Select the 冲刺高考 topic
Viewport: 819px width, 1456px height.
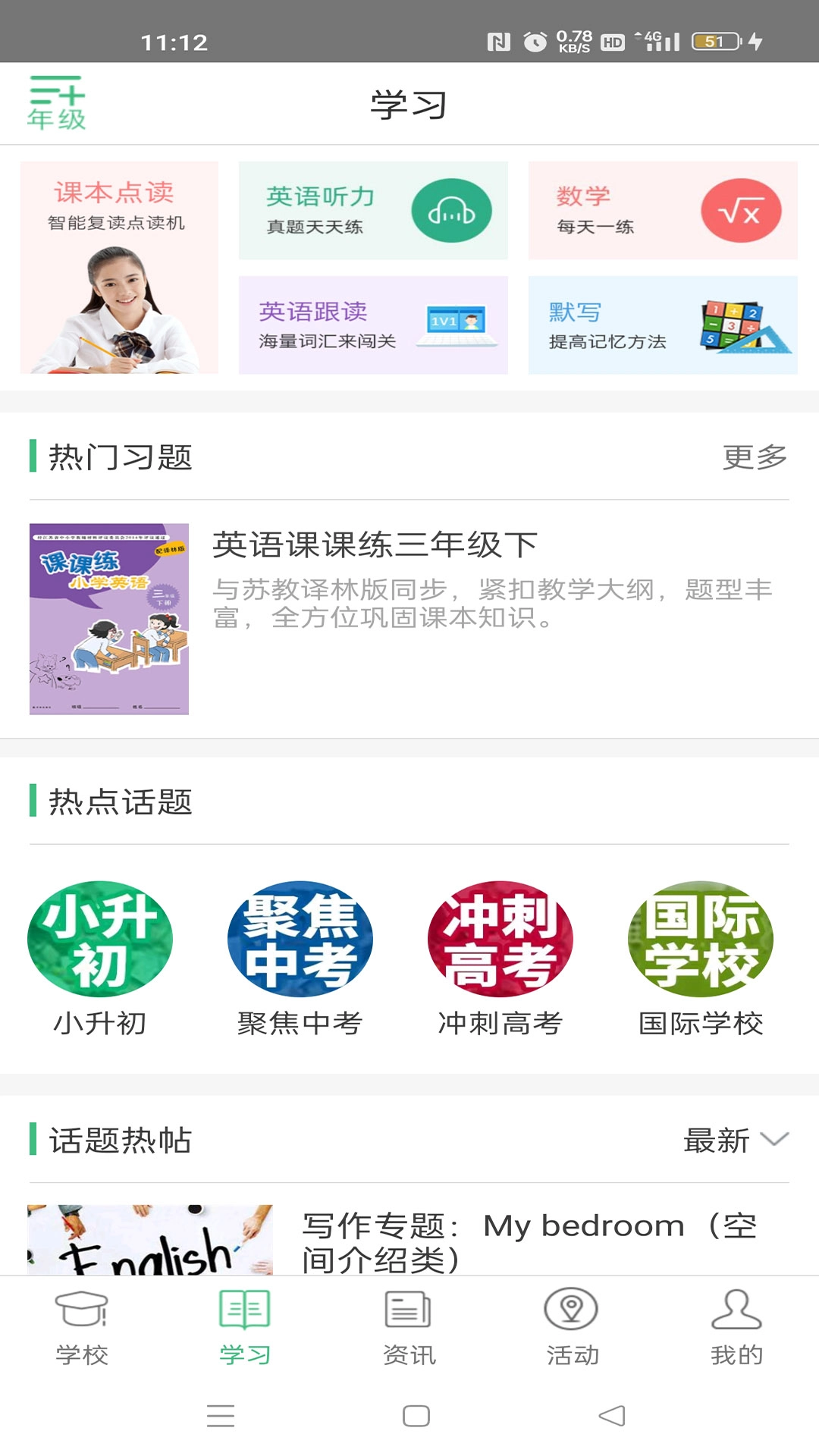tap(500, 959)
